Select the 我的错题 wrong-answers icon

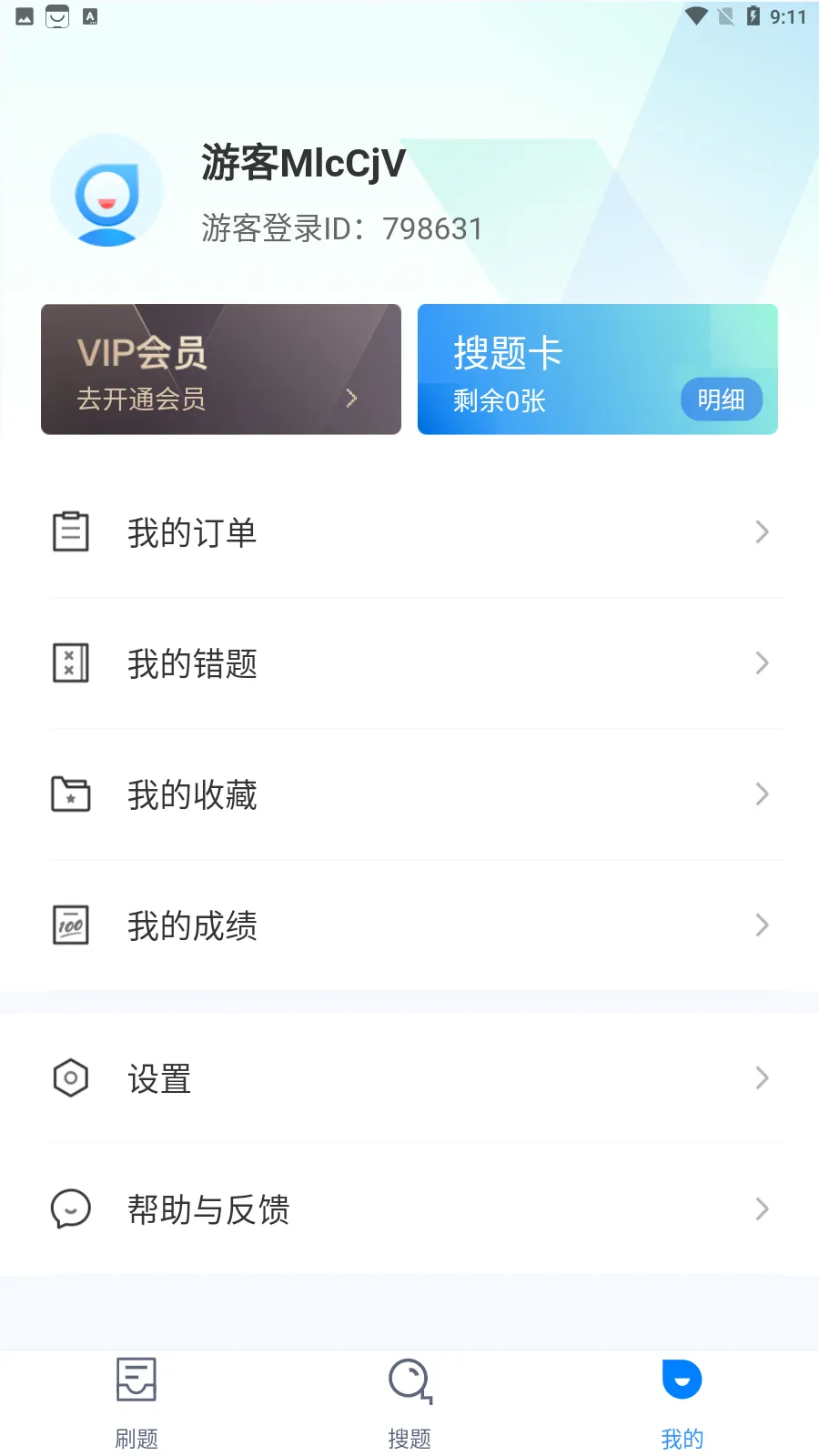pyautogui.click(x=71, y=663)
